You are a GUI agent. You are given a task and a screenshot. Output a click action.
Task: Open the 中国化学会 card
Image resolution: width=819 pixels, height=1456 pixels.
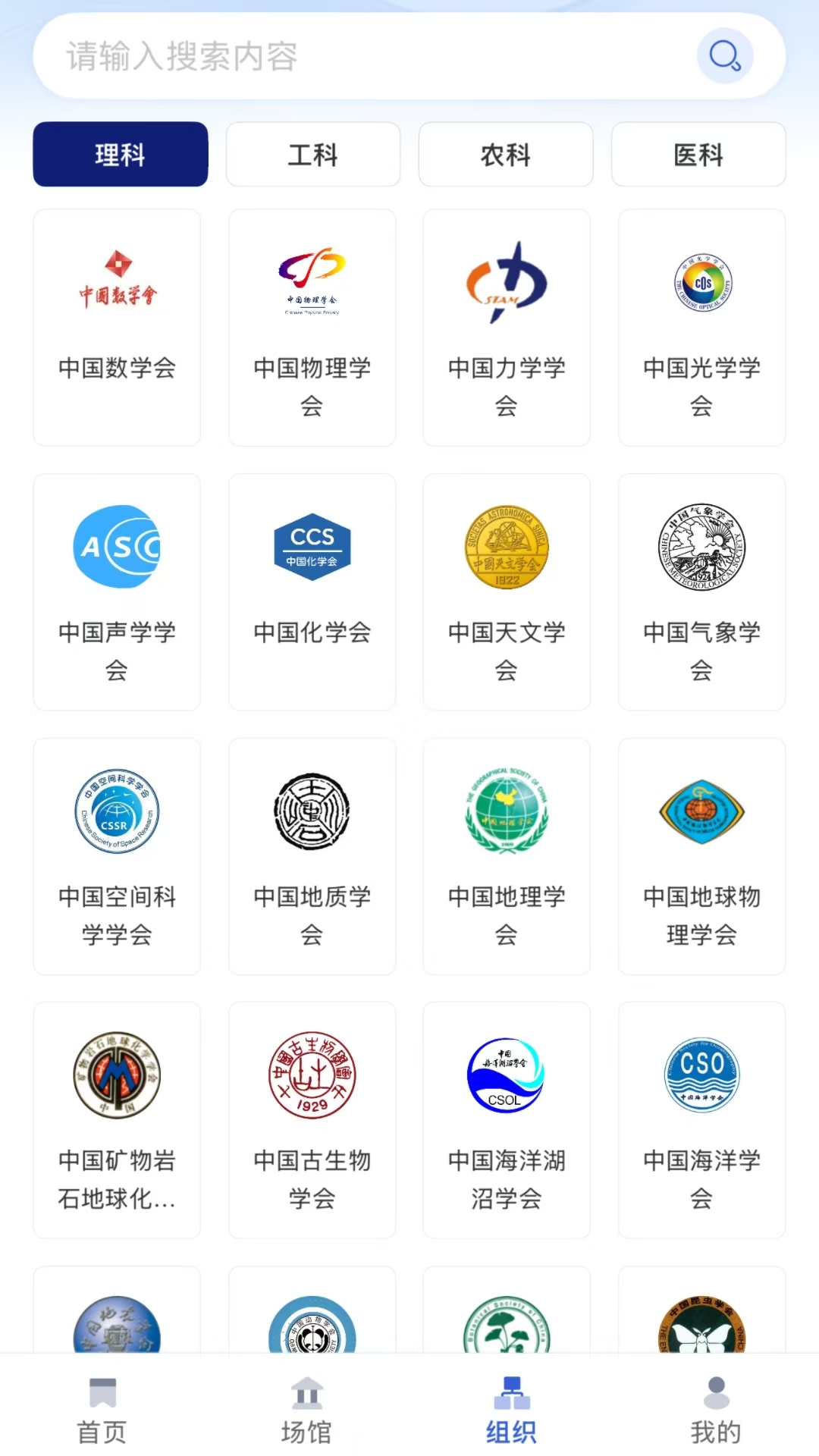312,591
